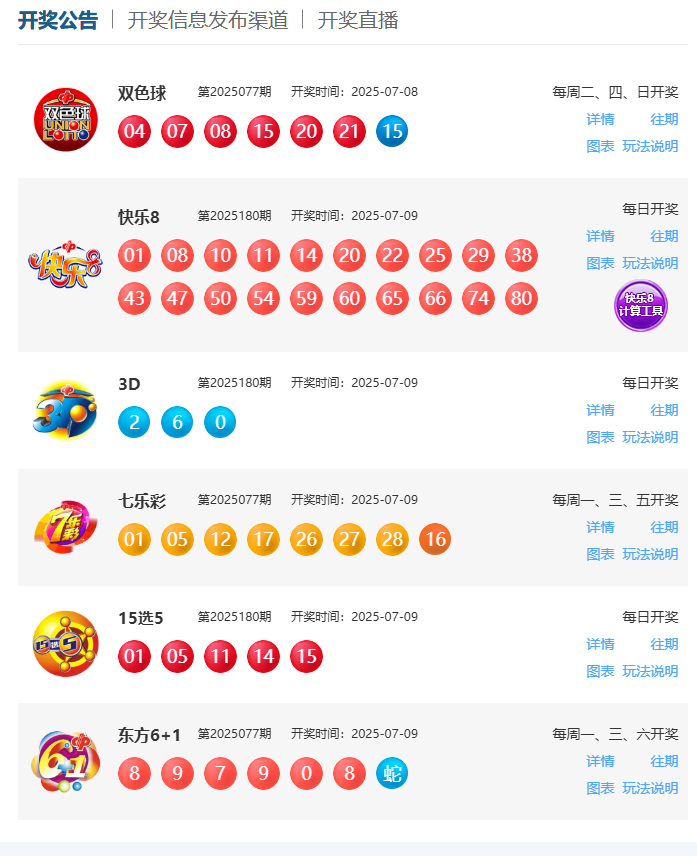Open 详情 for 3D

[x=600, y=410]
